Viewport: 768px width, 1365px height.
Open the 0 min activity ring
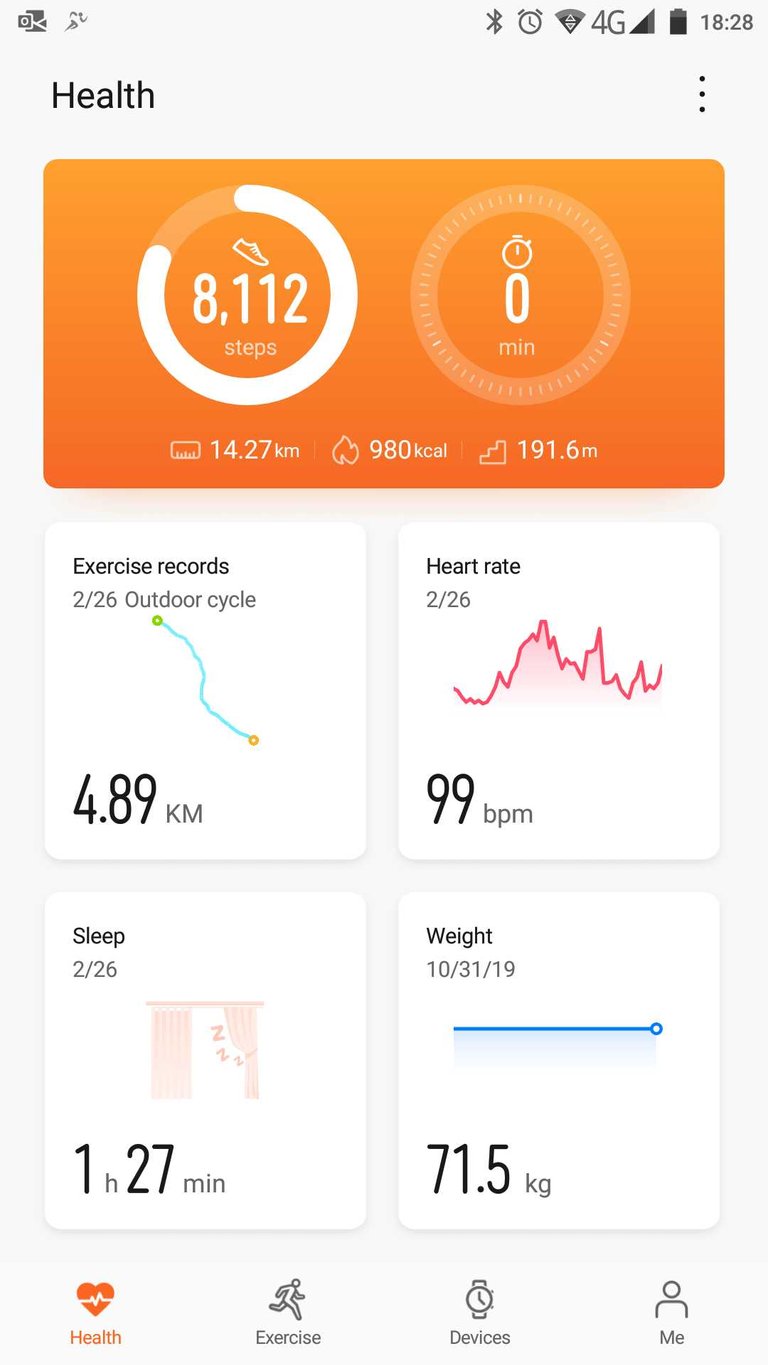(x=520, y=295)
